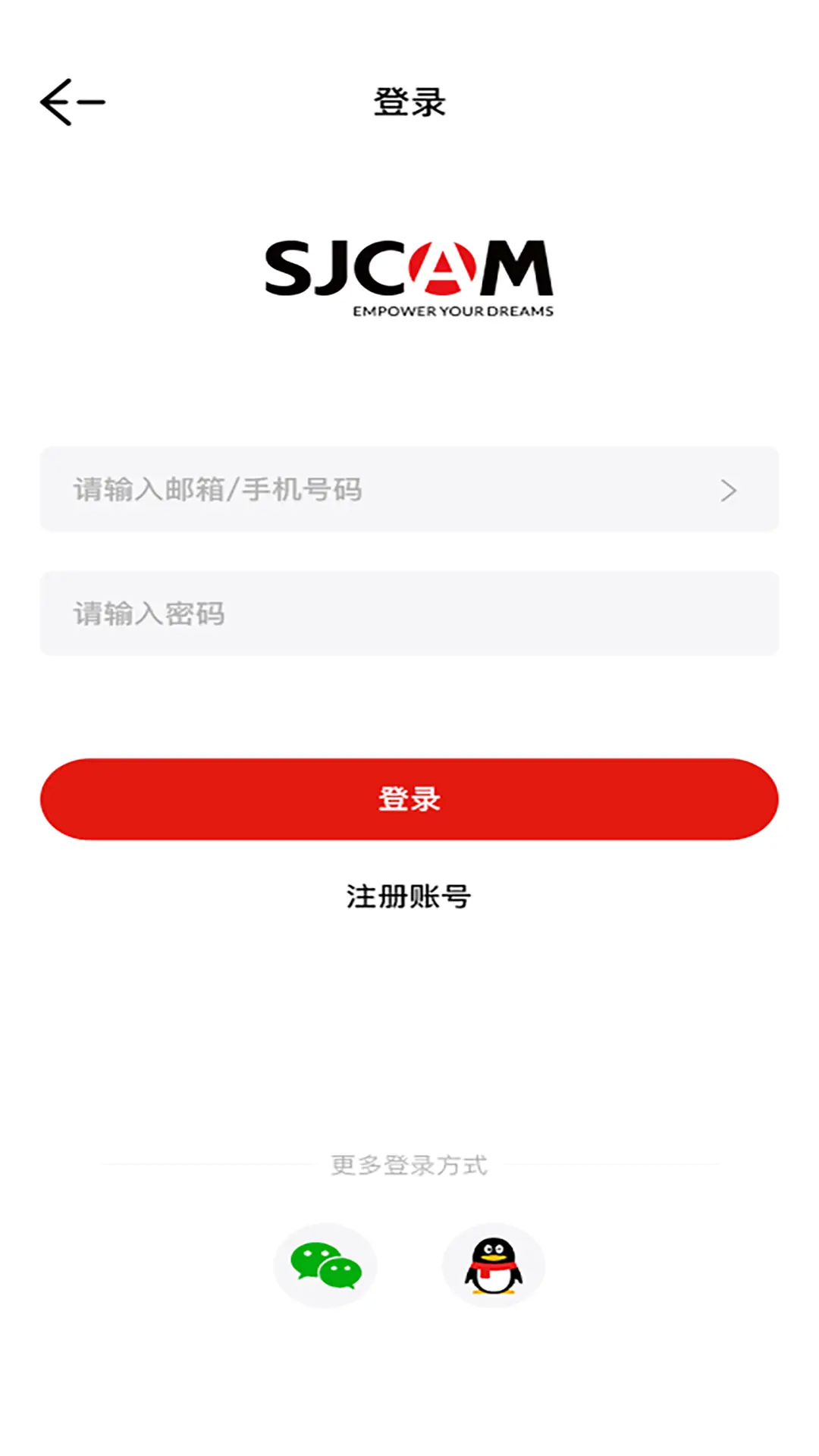
Task: Click the registration link below the login button
Action: tap(409, 897)
